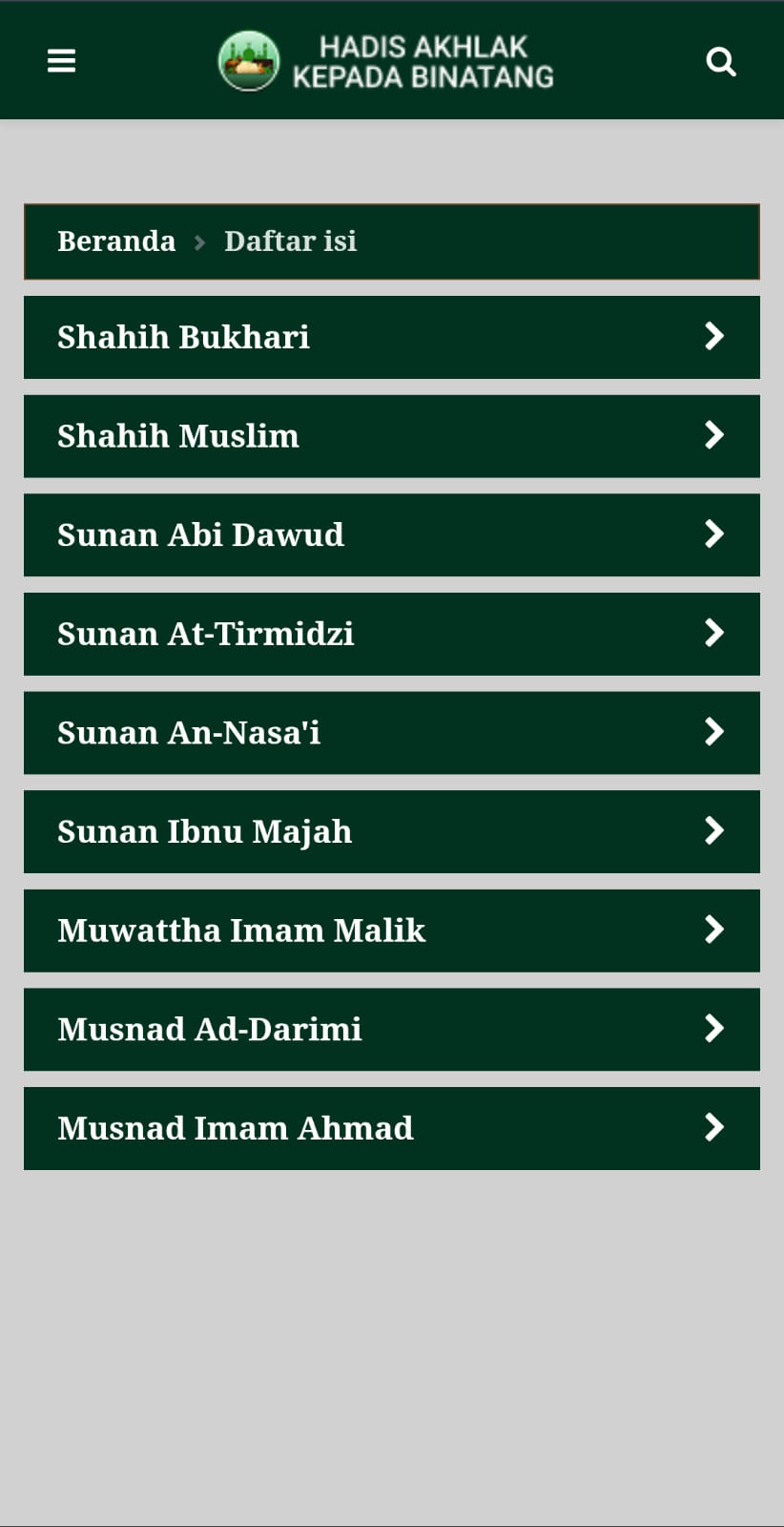The height and width of the screenshot is (1527, 784).
Task: Select Musnad Ad-Darimi
Action: tap(392, 1029)
